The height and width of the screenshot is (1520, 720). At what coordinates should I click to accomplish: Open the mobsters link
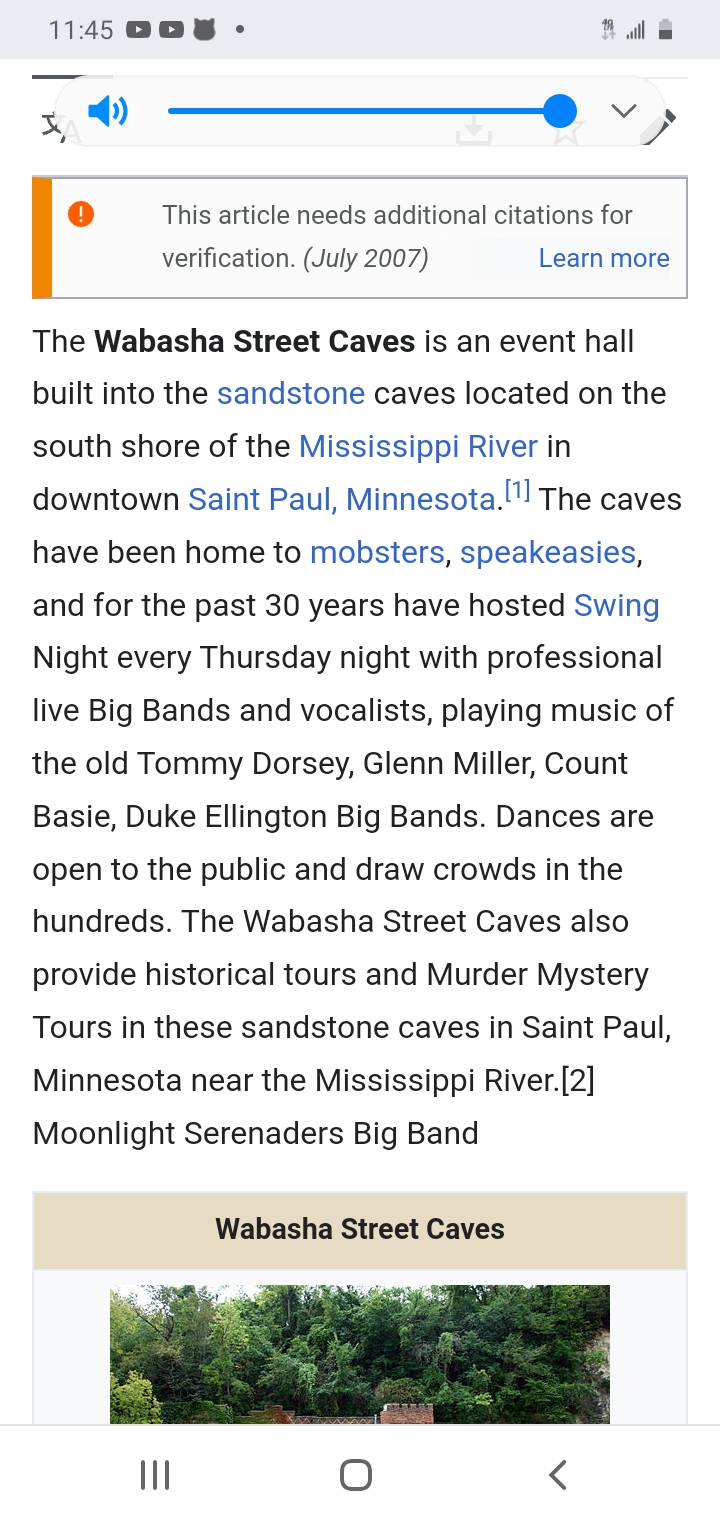pos(377,552)
